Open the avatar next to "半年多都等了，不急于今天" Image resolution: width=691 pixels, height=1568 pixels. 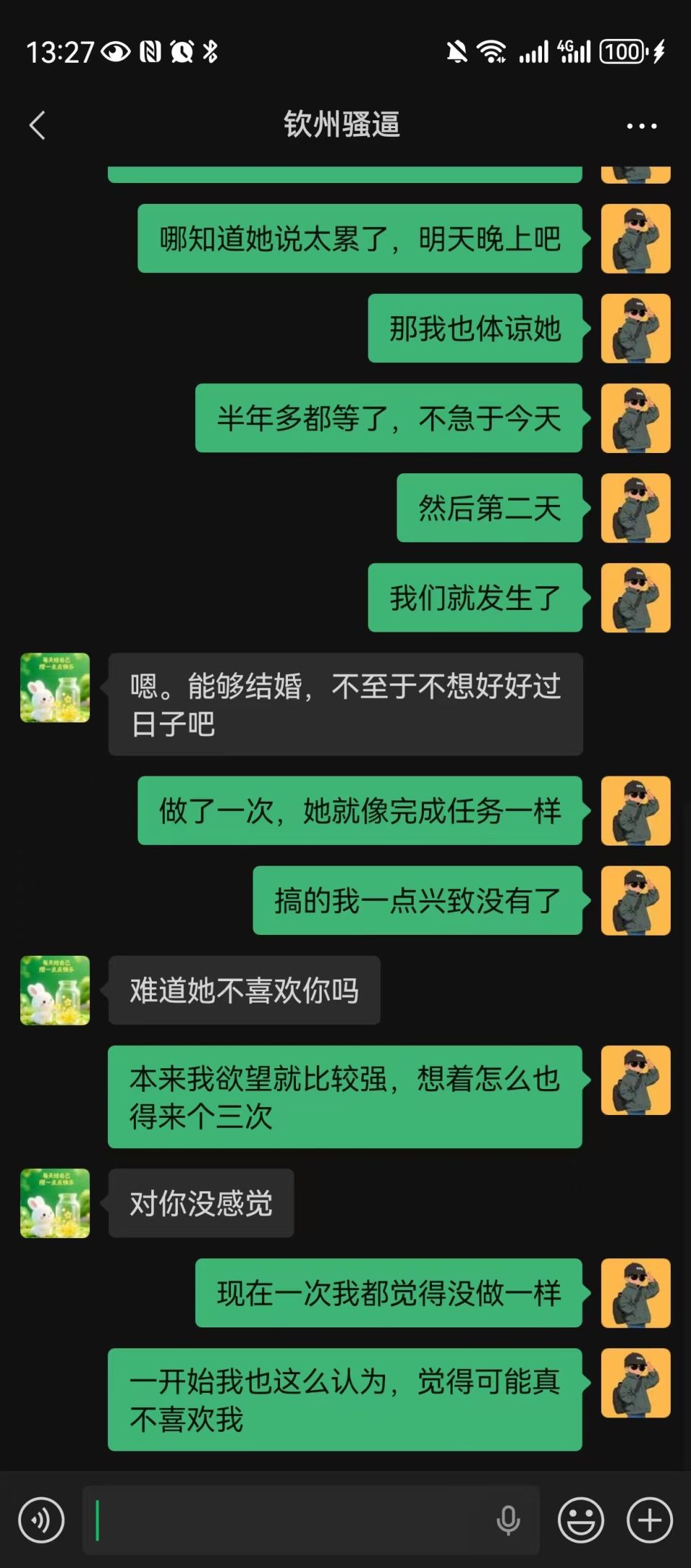click(636, 418)
